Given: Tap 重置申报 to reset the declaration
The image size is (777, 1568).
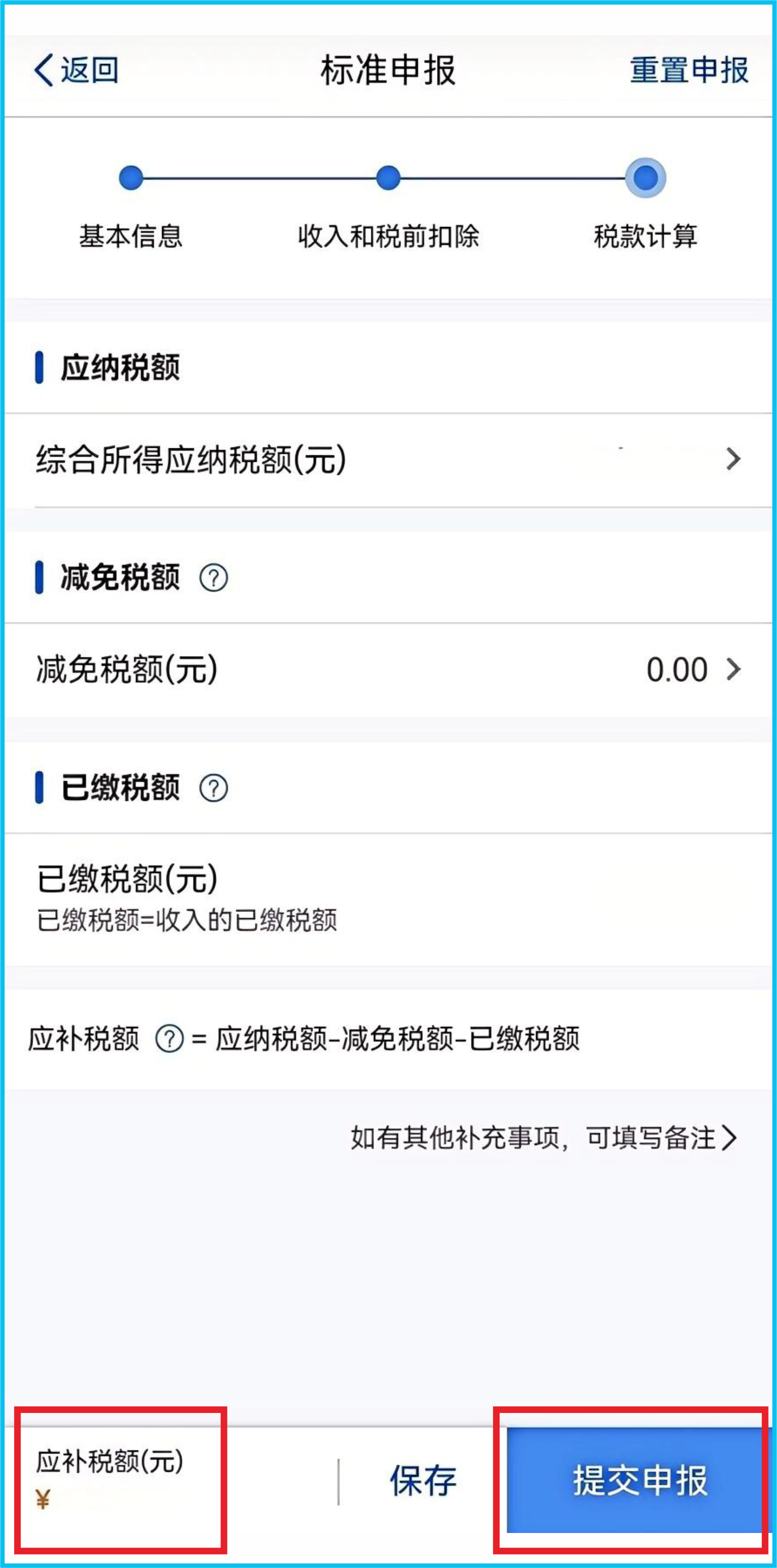Looking at the screenshot, I should (x=689, y=70).
